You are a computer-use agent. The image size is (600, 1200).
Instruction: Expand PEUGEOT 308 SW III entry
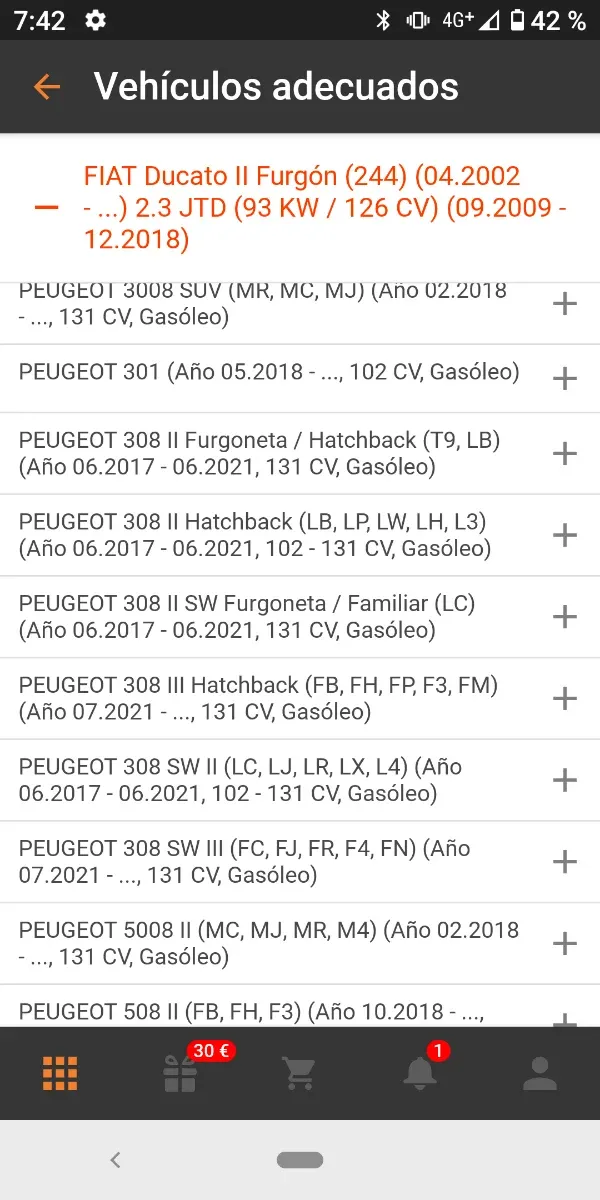pyautogui.click(x=565, y=863)
